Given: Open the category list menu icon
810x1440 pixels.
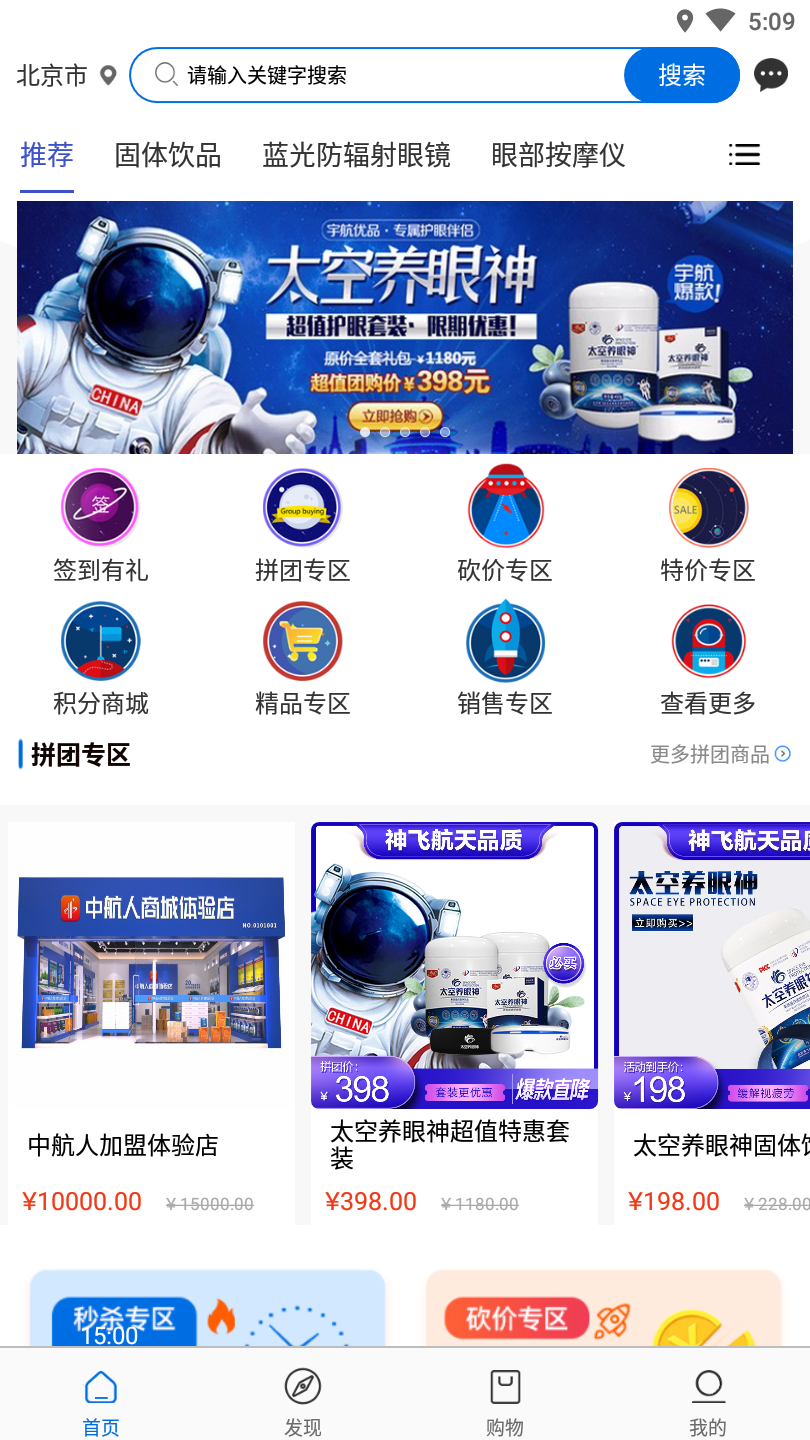Looking at the screenshot, I should point(743,155).
